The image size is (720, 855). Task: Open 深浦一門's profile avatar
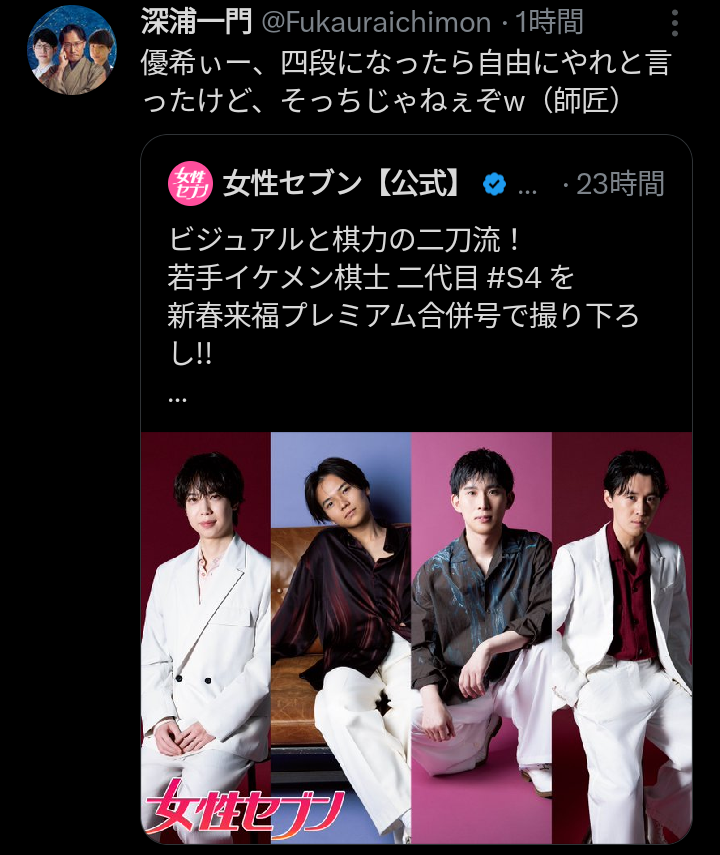click(71, 51)
